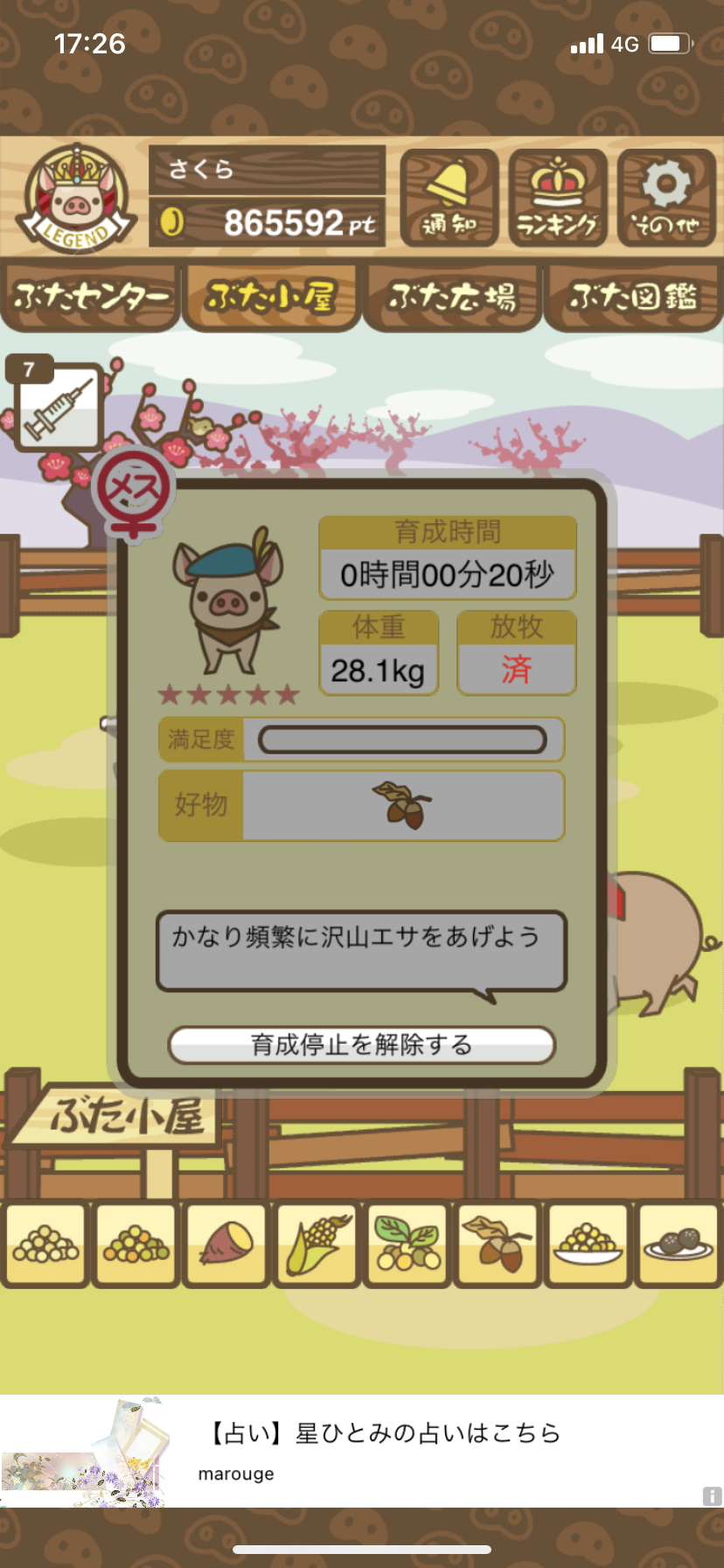Open the ad info icon
The image size is (724, 1568).
tap(713, 1496)
